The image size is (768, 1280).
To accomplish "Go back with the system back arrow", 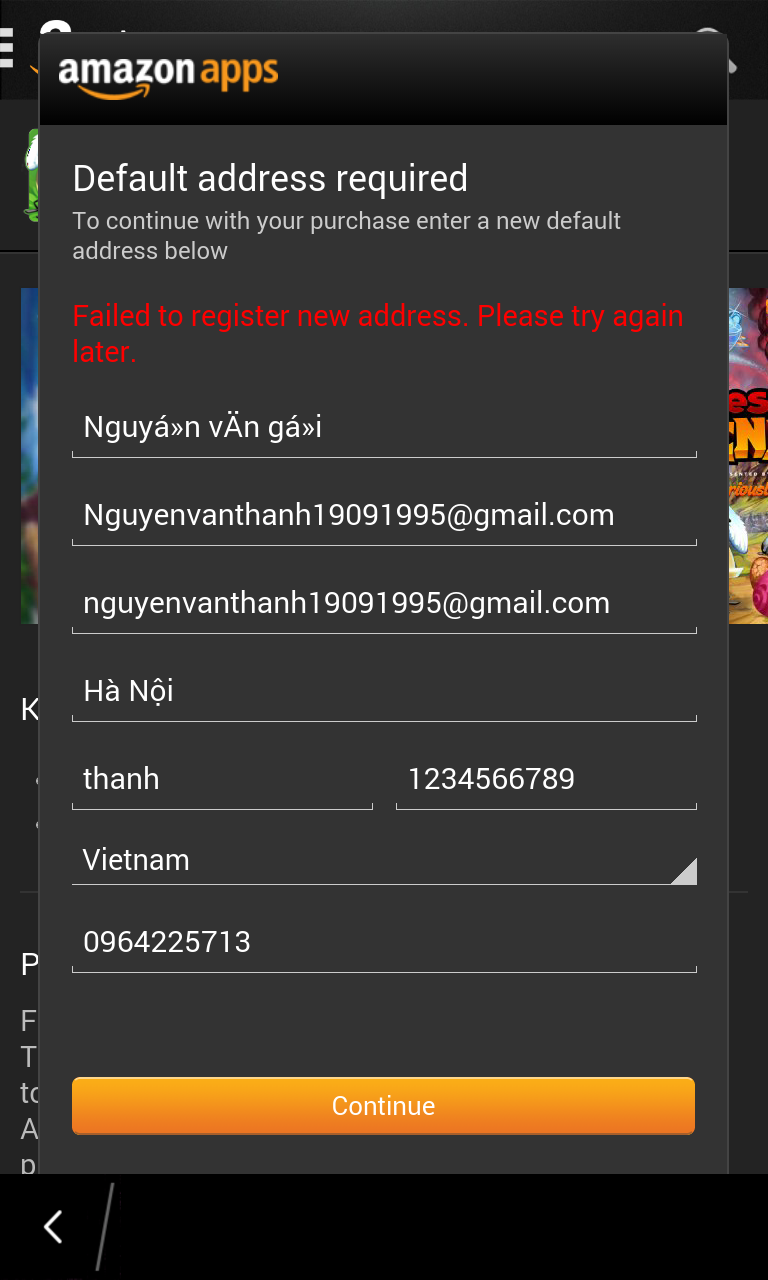I will [54, 1227].
